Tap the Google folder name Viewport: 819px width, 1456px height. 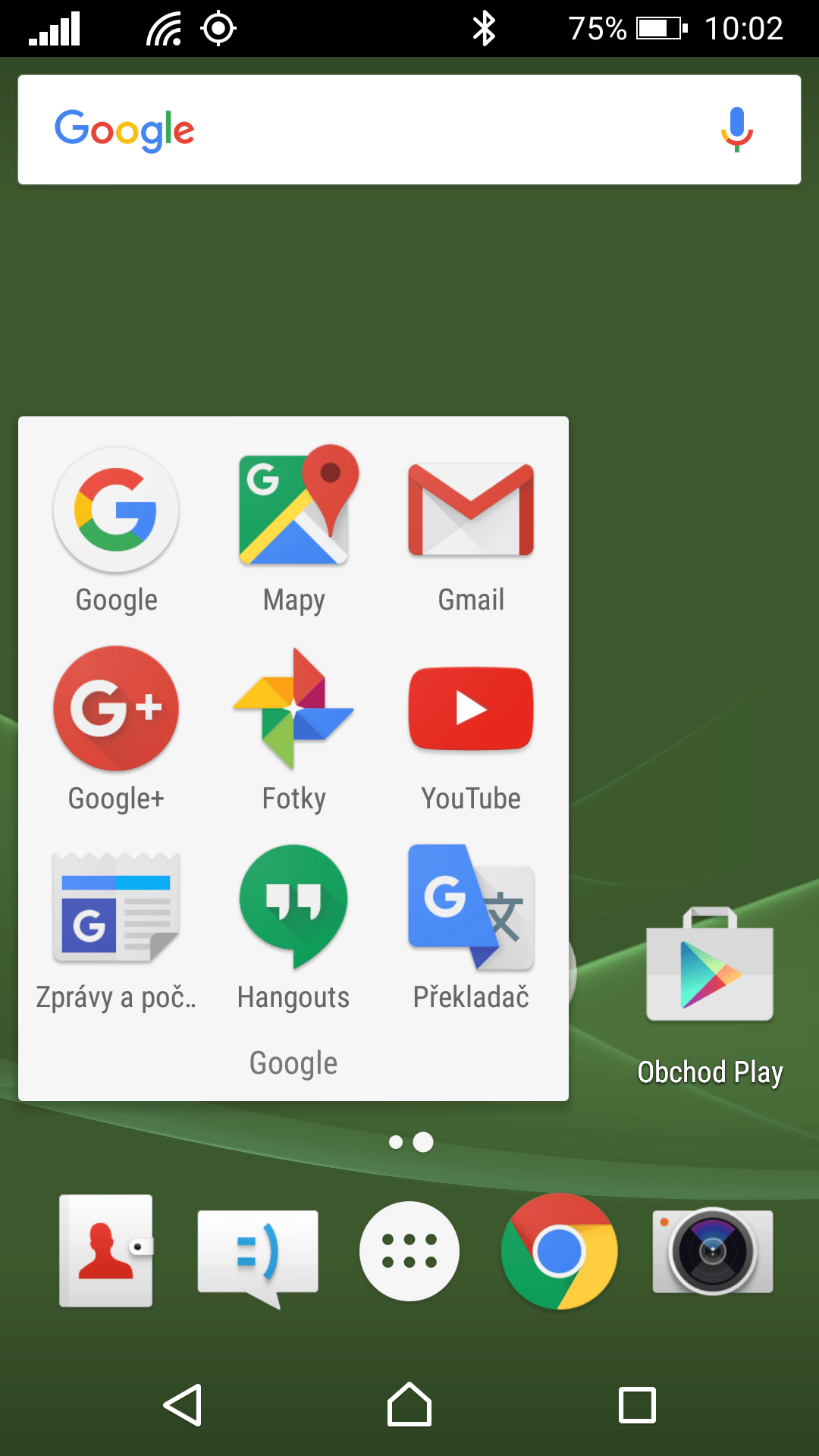pos(293,1063)
